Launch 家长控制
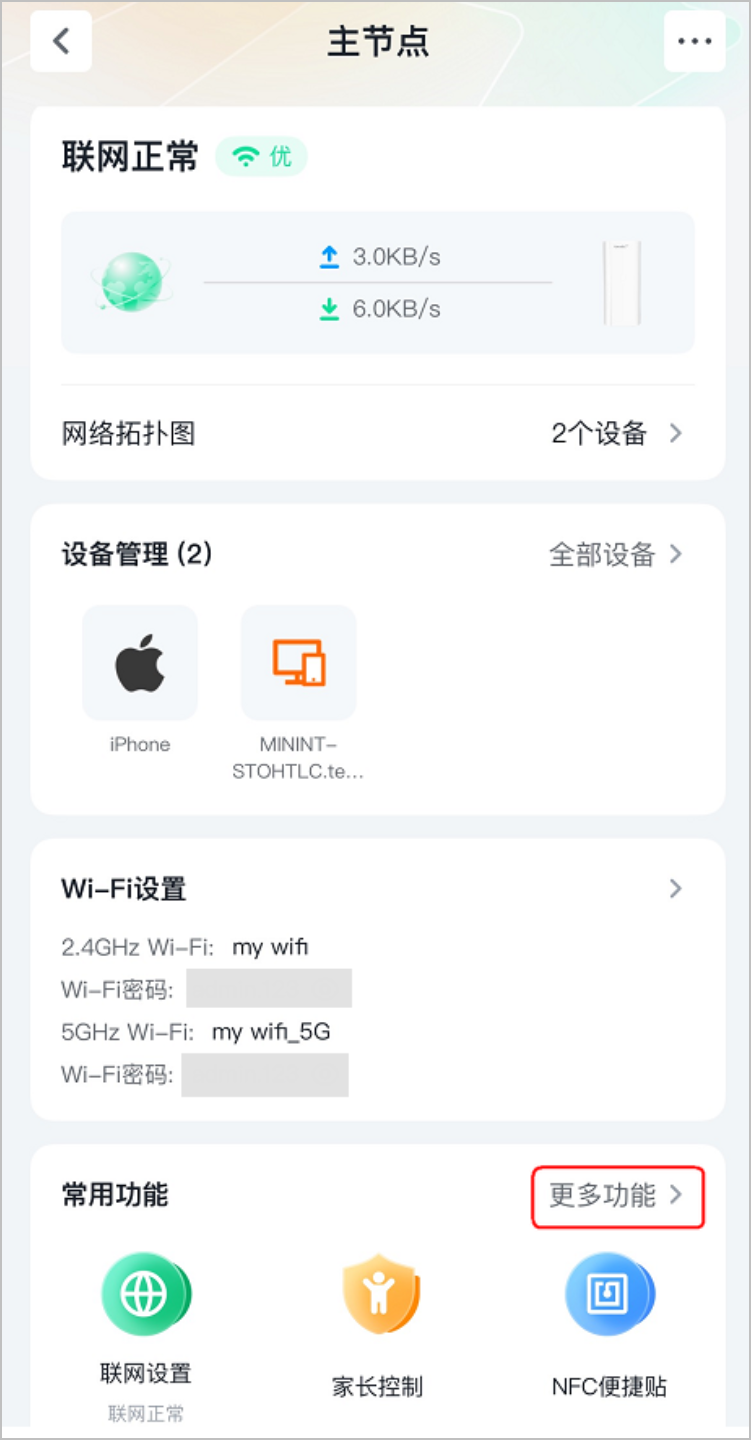The width and height of the screenshot is (751, 1440). (x=377, y=1297)
